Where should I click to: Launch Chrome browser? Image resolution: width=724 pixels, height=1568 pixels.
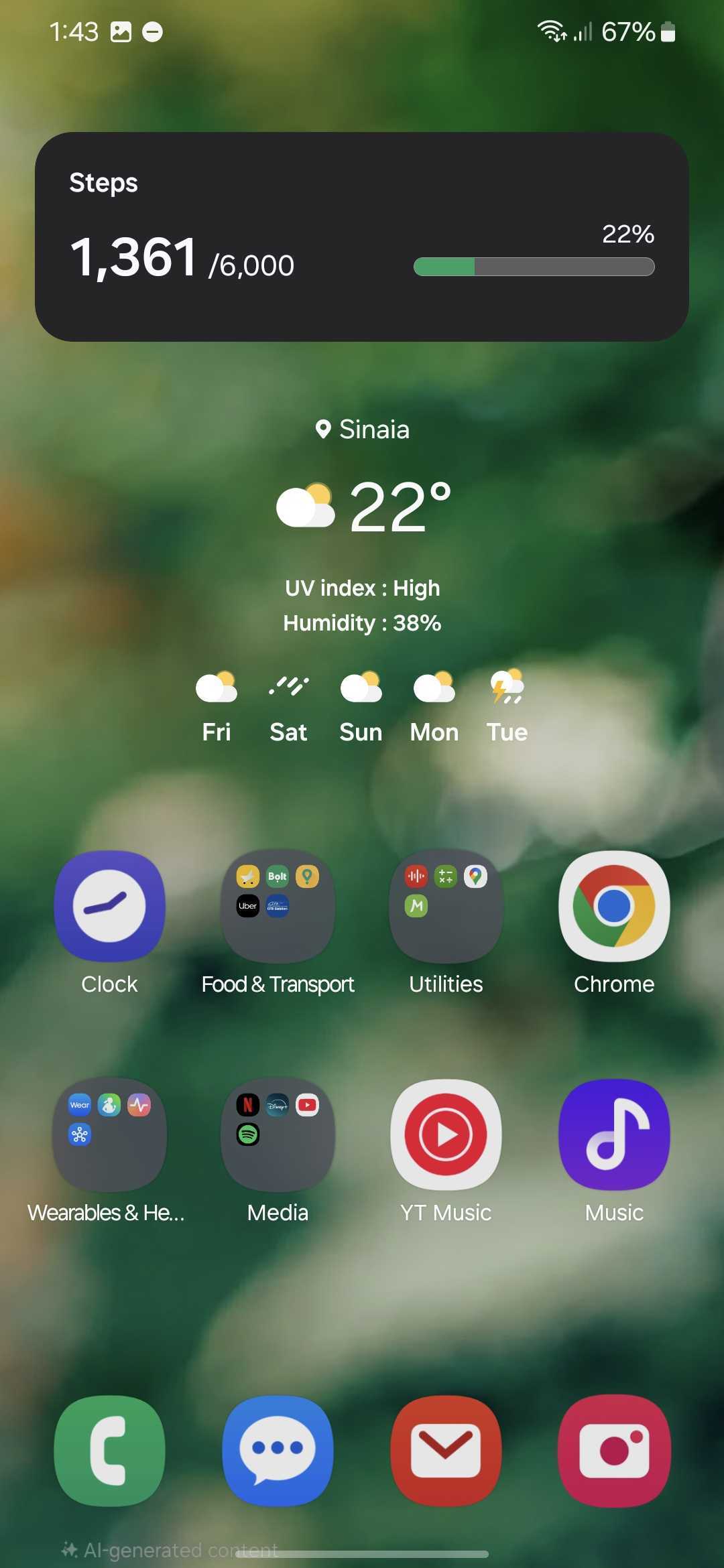point(614,906)
